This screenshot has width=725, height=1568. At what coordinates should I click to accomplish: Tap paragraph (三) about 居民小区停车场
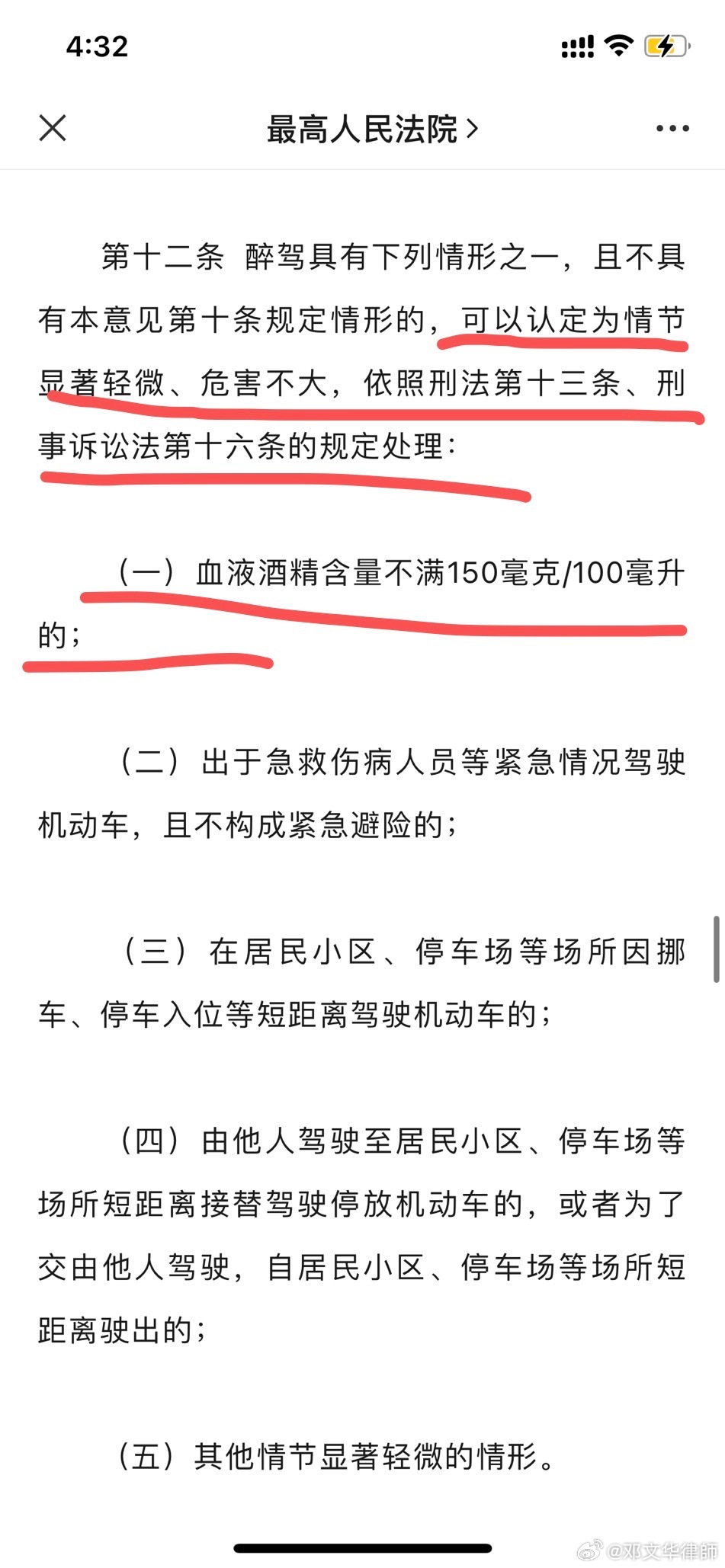click(362, 983)
